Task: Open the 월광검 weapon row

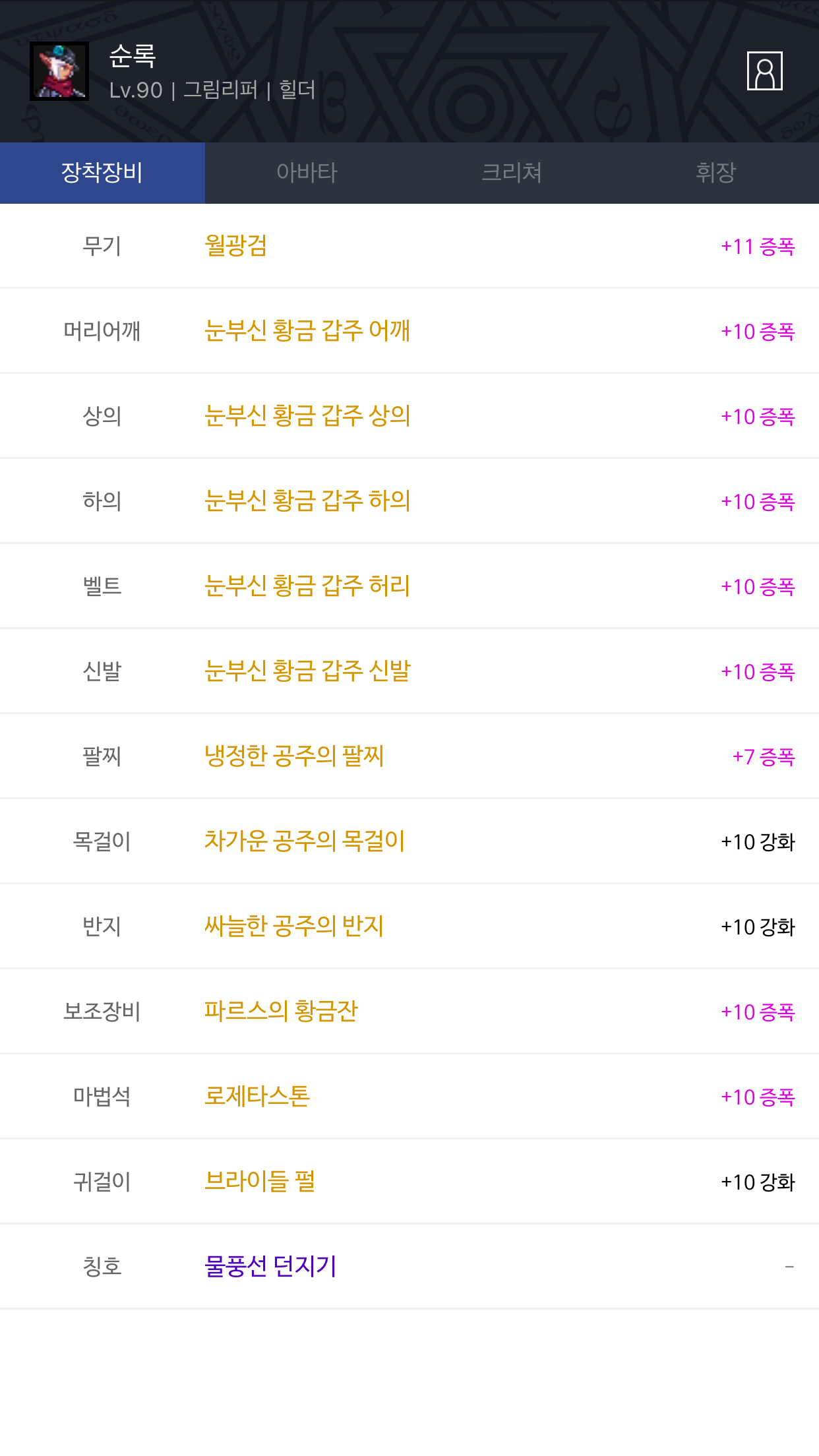Action: 409,246
